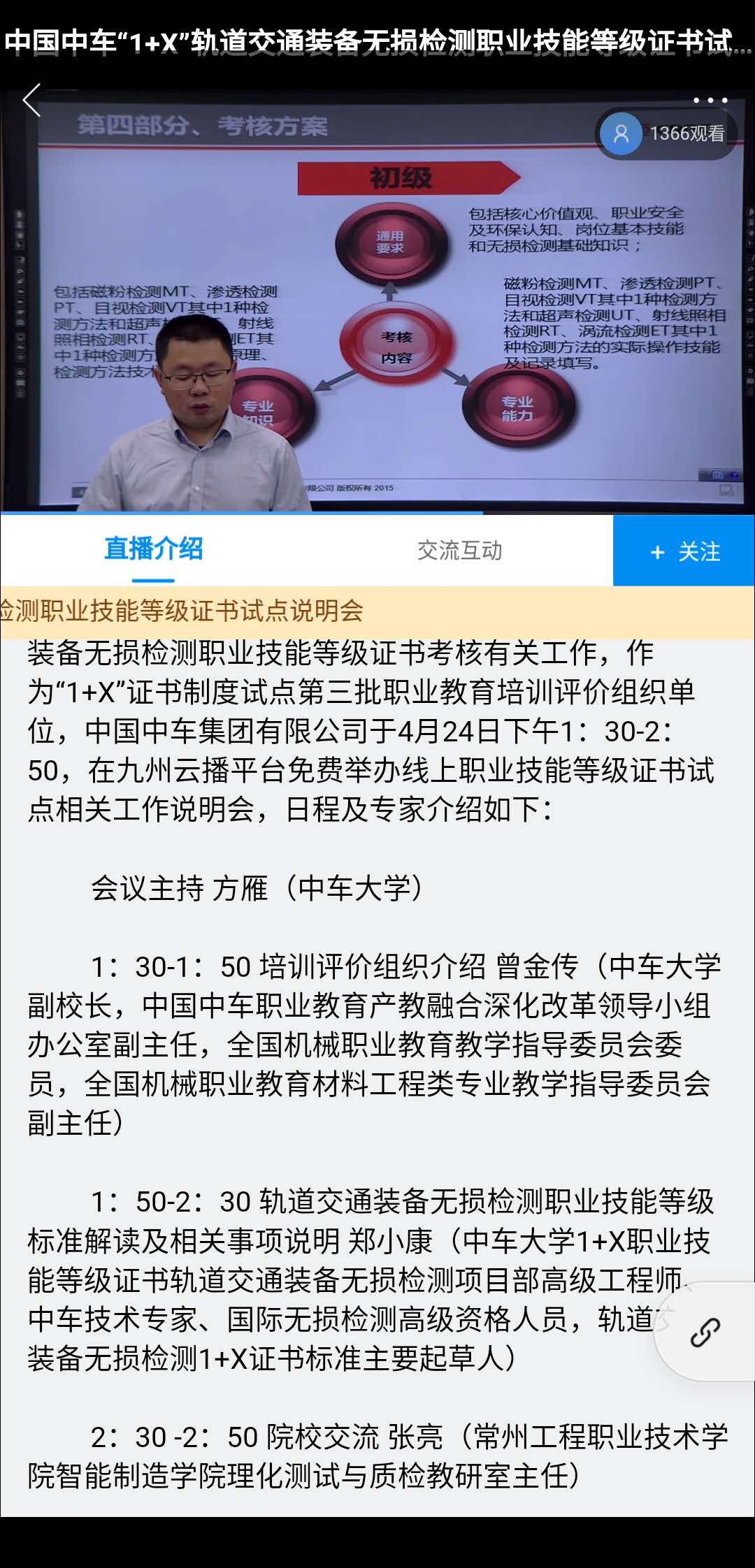Open the 1366观看 viewer badge
The height and width of the screenshot is (1568, 755).
tap(668, 134)
